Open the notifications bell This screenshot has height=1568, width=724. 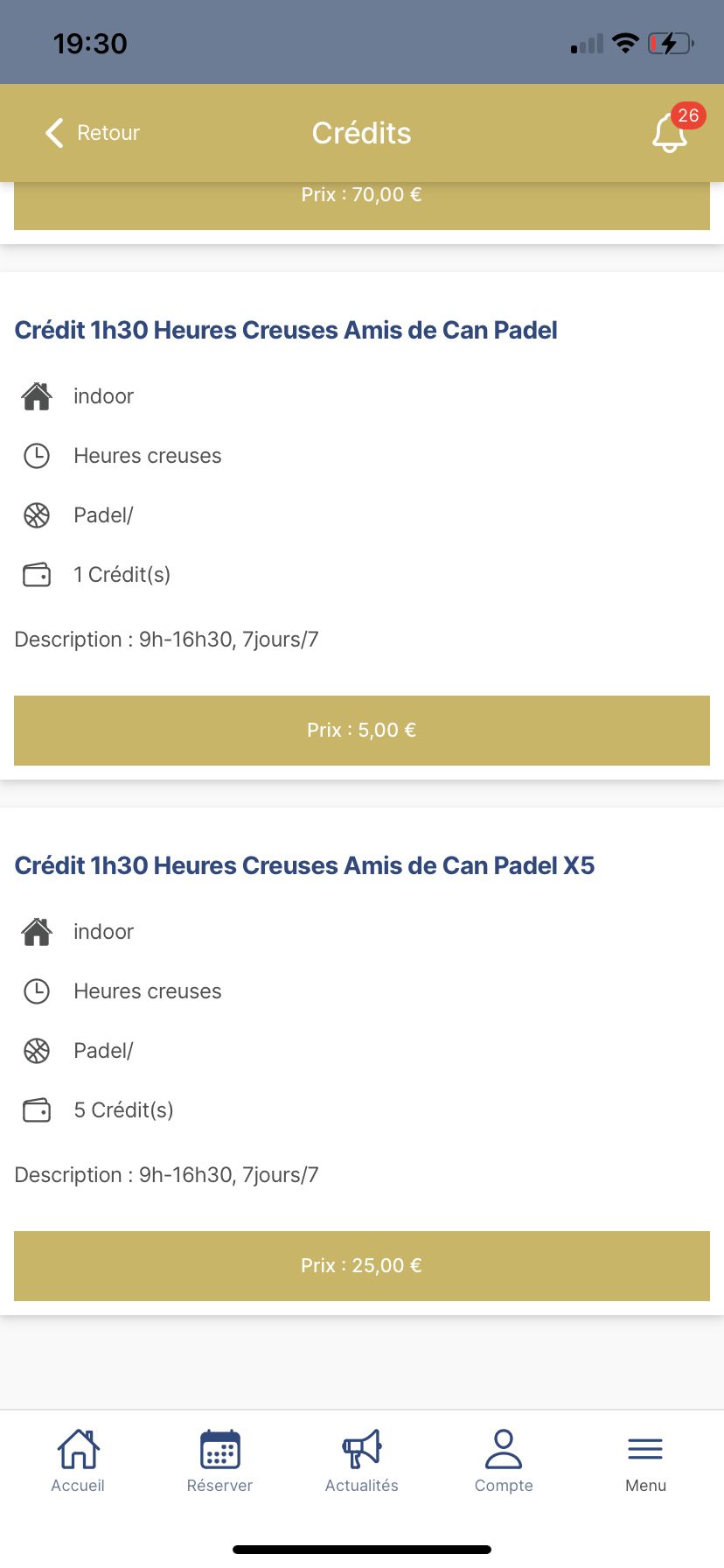click(670, 133)
